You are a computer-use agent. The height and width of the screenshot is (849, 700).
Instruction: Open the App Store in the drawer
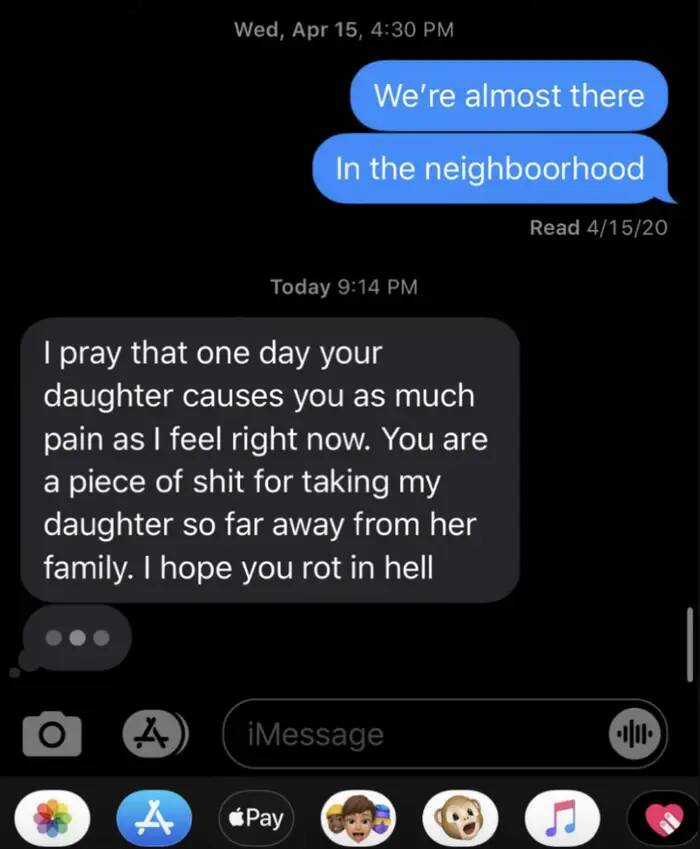155,820
